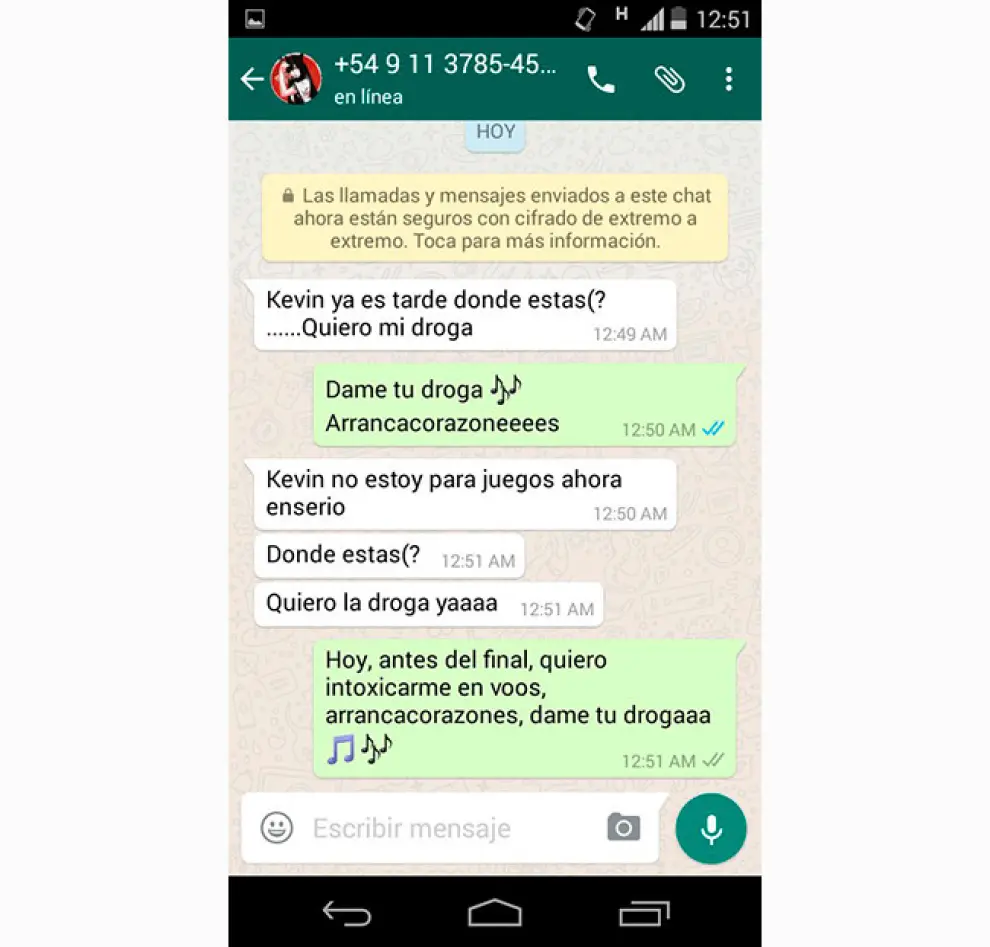The height and width of the screenshot is (947, 990).
Task: Start a voice call with this contact
Action: (600, 80)
